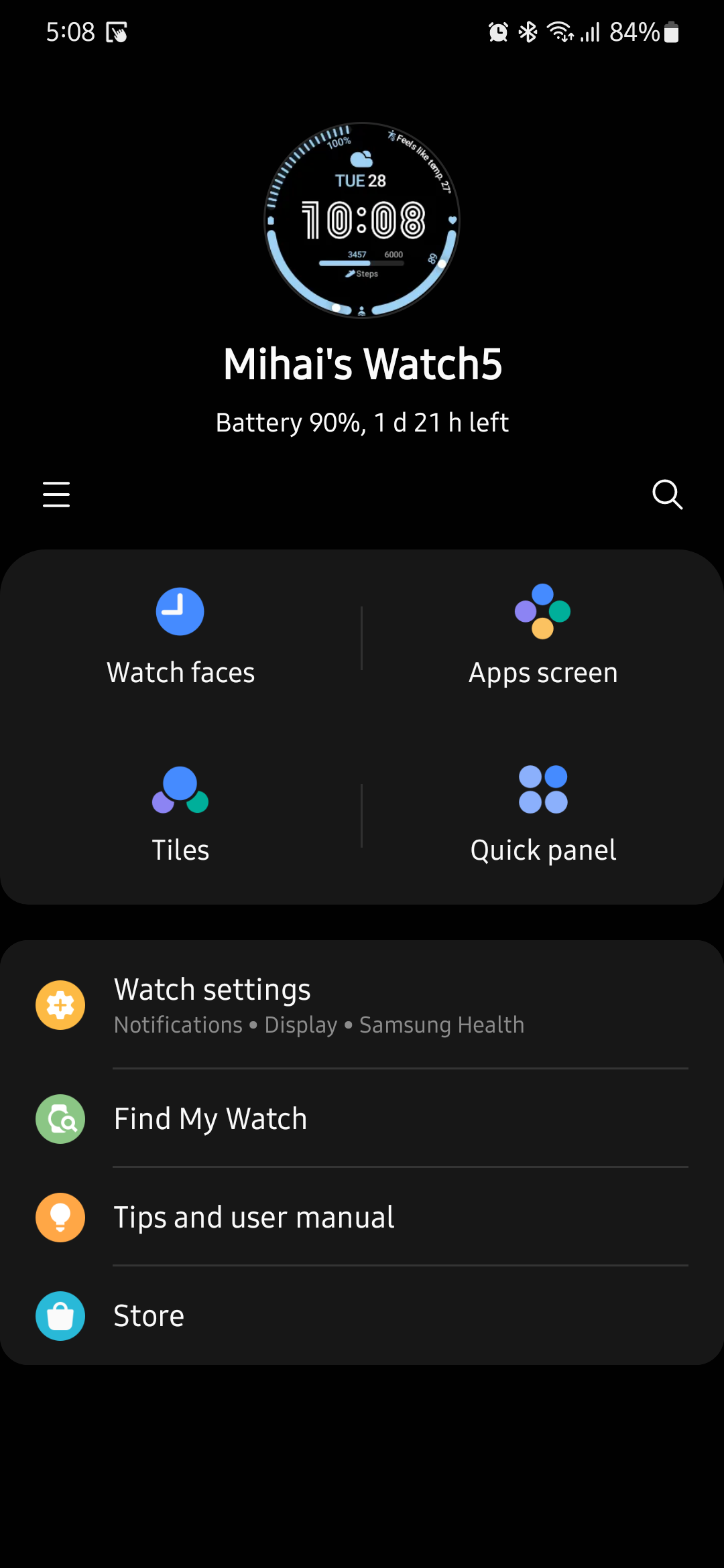Open Watch settings

tap(362, 1004)
